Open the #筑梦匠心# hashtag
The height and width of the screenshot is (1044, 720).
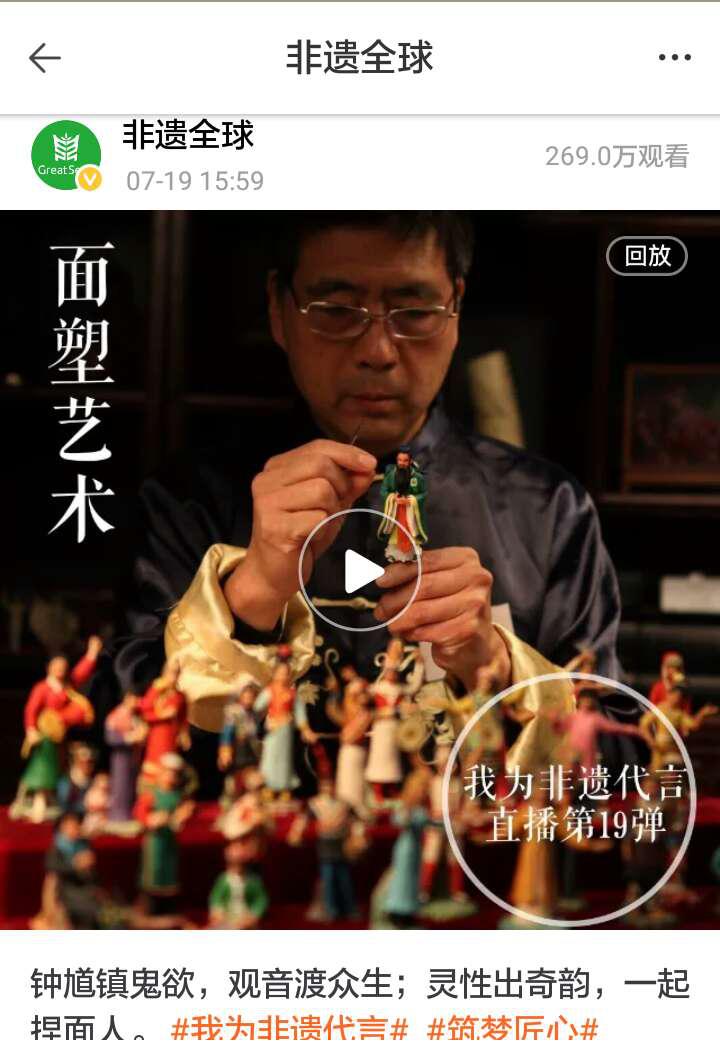pyautogui.click(x=512, y=1029)
